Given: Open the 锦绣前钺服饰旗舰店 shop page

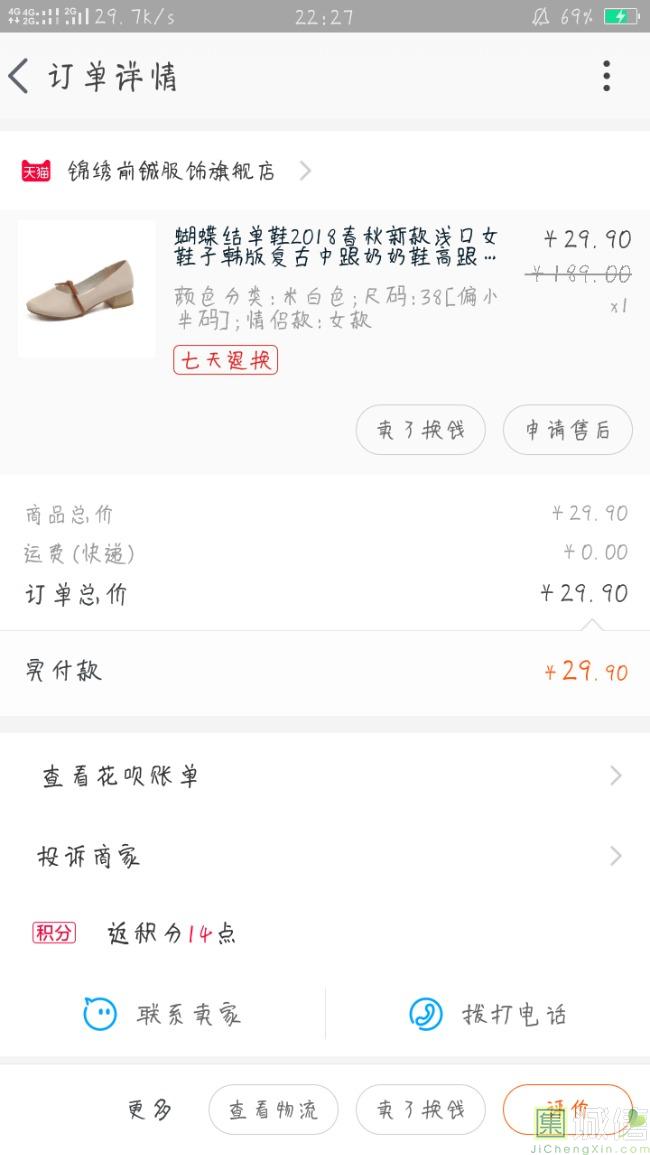Looking at the screenshot, I should 170,171.
